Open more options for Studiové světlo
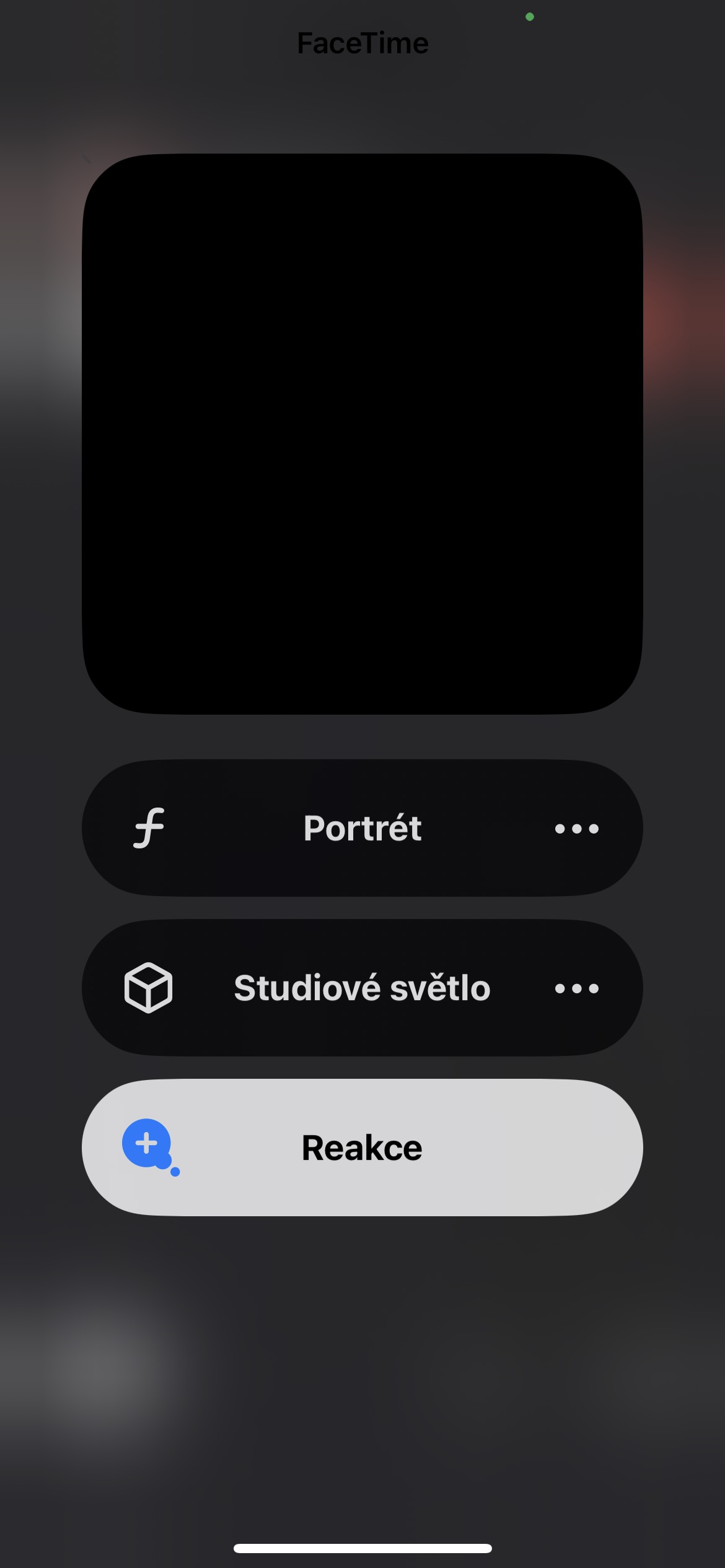The image size is (725, 1568). (576, 988)
